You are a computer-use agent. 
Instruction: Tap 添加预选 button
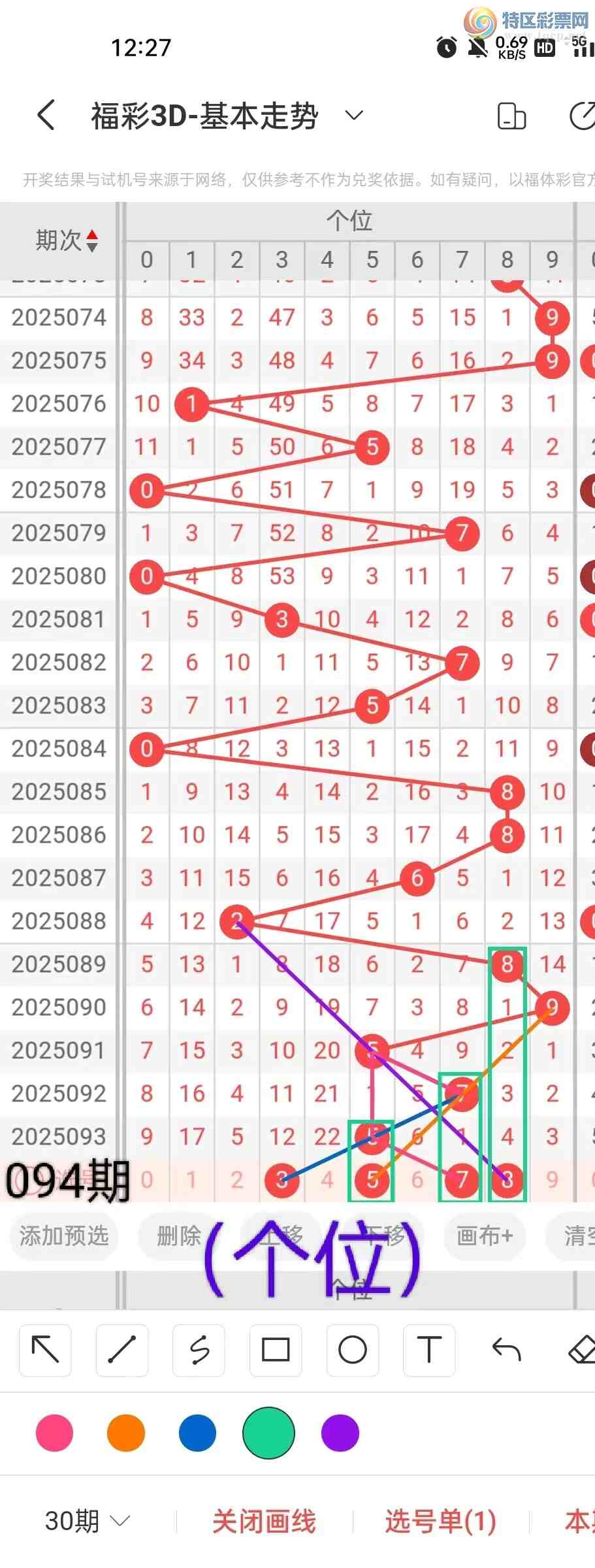[x=63, y=1235]
